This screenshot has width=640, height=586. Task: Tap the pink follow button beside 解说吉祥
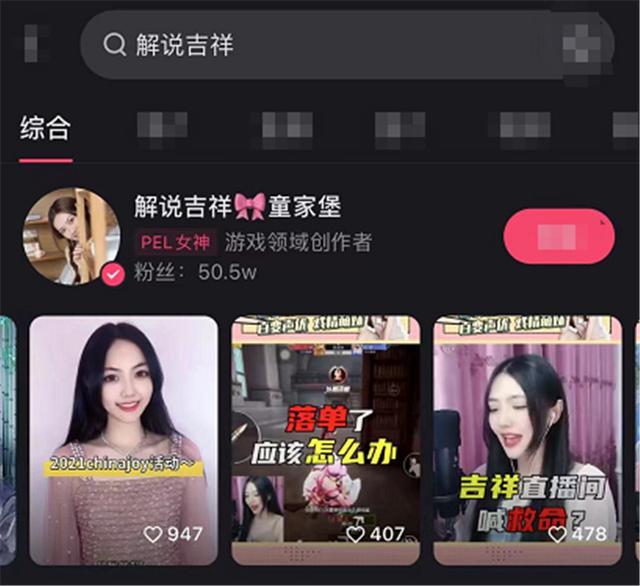(558, 237)
